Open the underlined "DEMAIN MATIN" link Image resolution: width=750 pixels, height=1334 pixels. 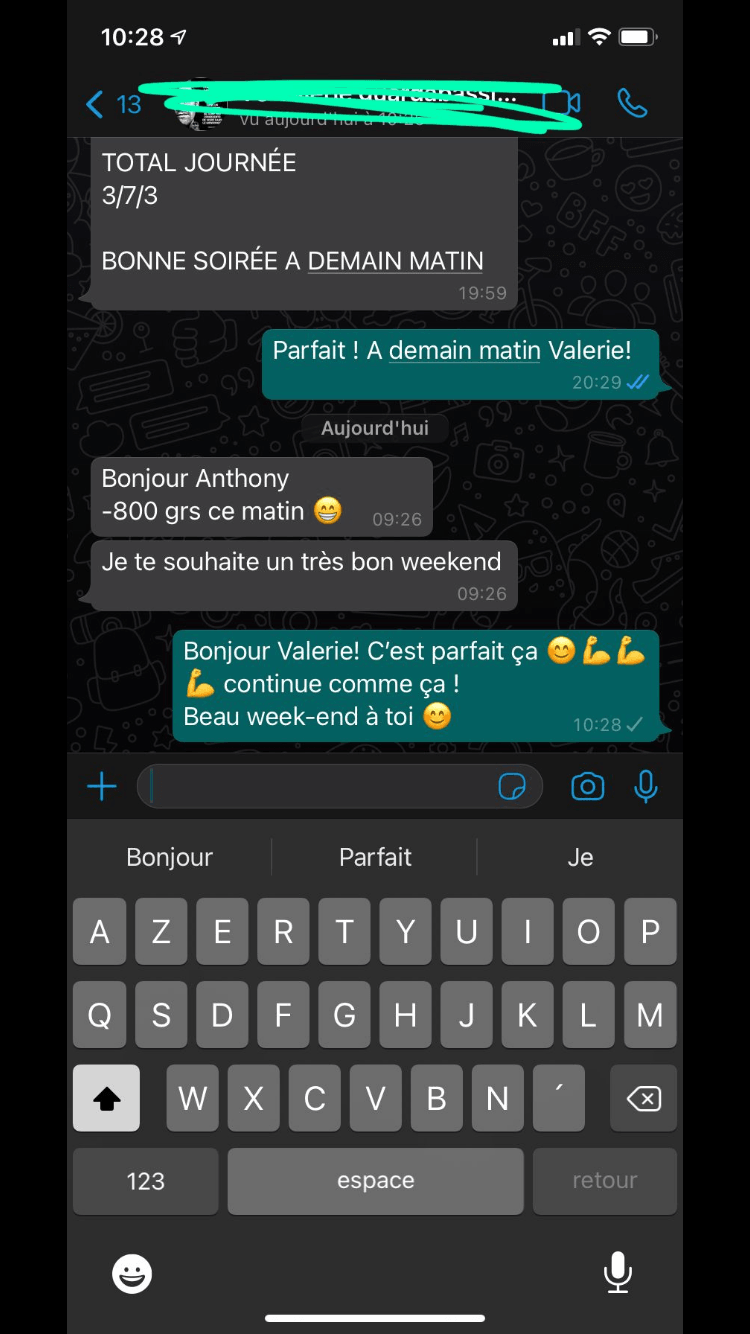pos(395,261)
